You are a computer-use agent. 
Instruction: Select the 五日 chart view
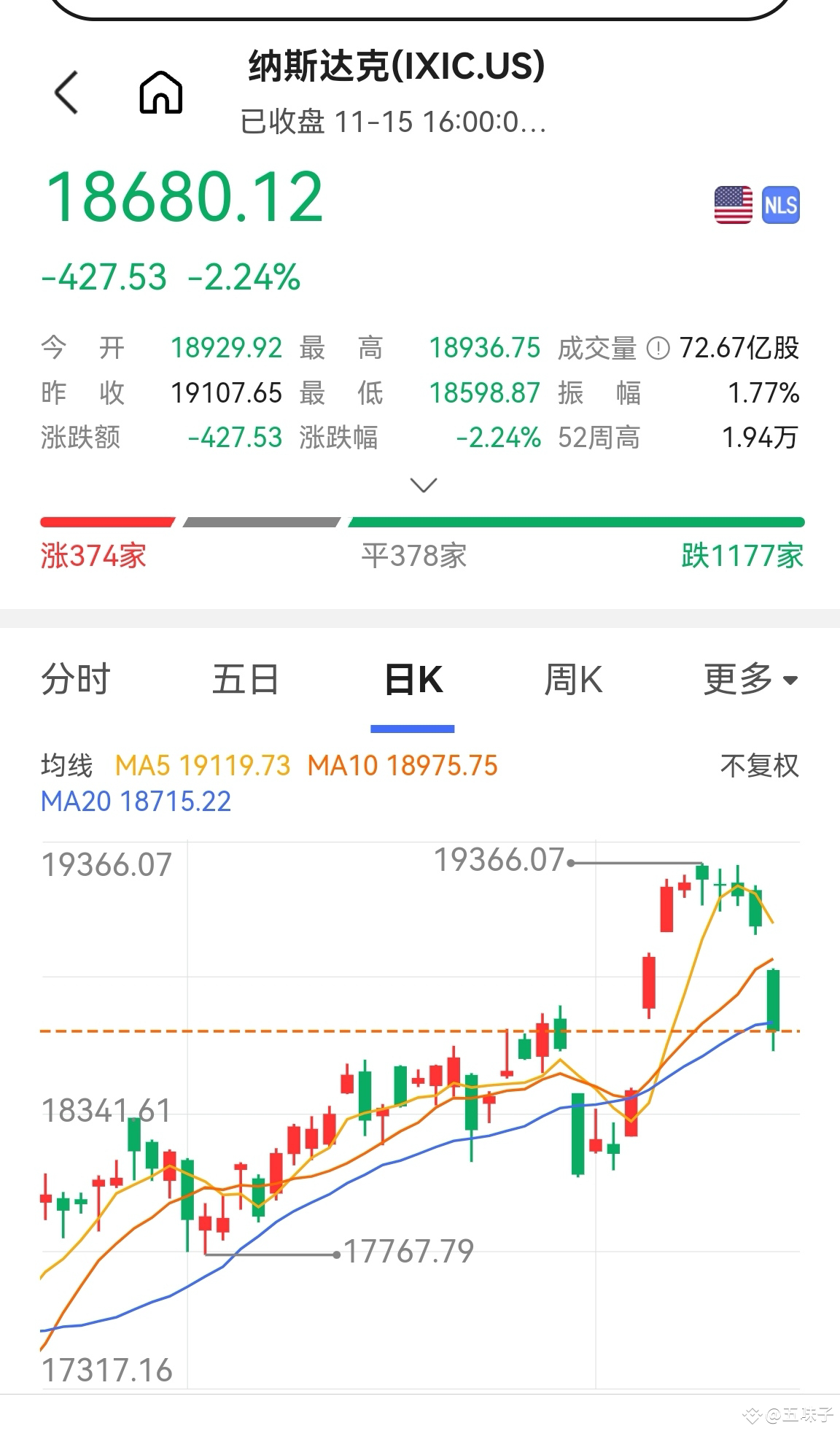pyautogui.click(x=247, y=679)
